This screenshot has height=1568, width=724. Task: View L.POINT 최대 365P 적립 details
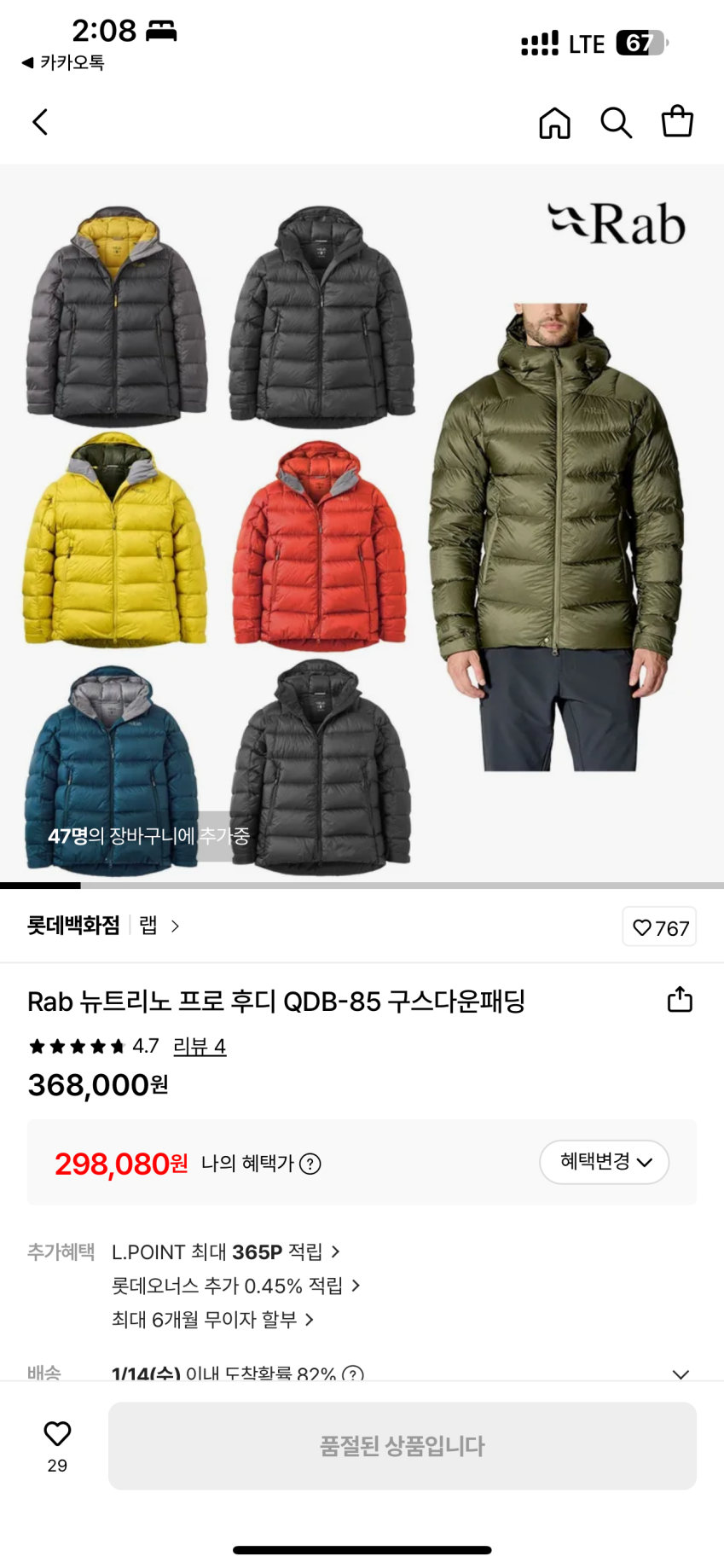pyautogui.click(x=225, y=1251)
